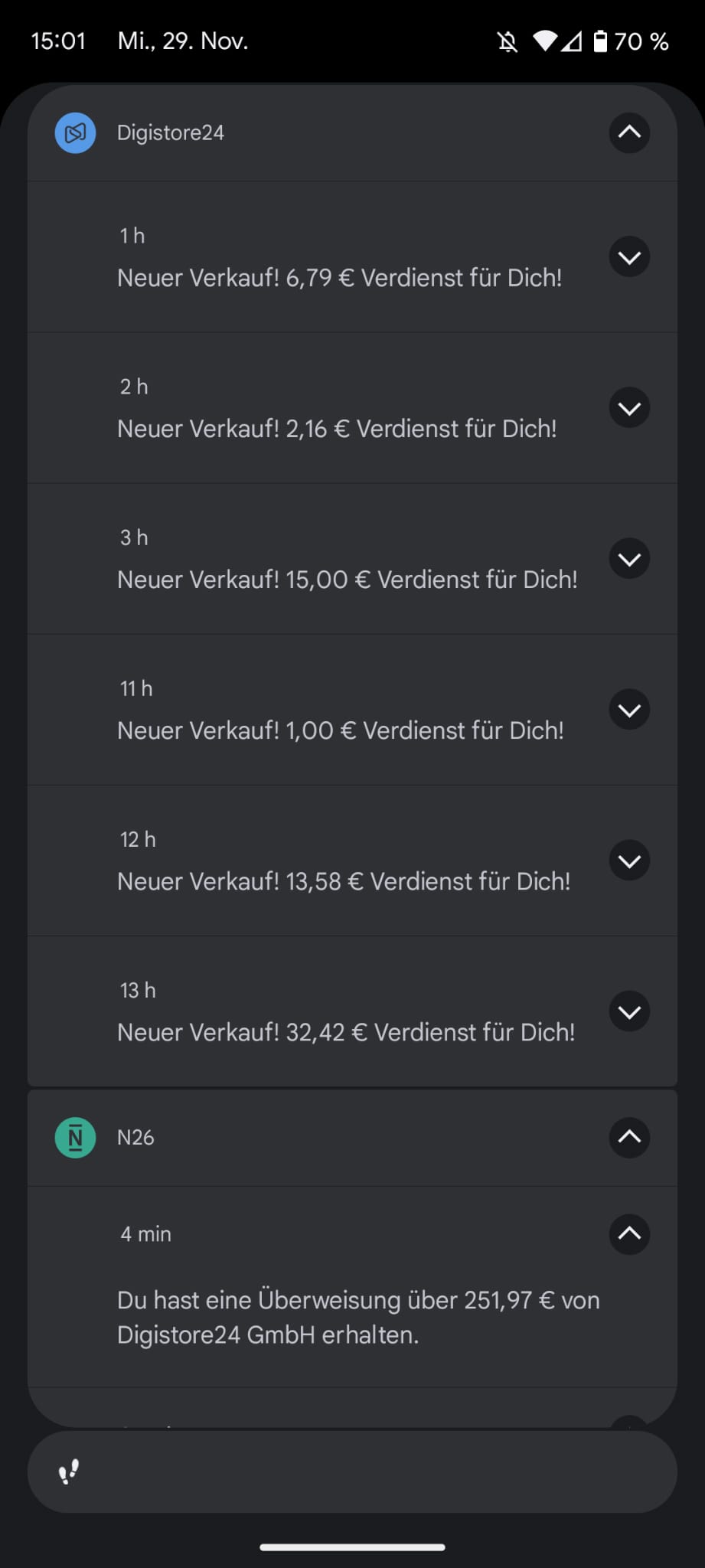The width and height of the screenshot is (705, 1568).
Task: Collapse the Digistore24 notification group
Action: tap(628, 132)
